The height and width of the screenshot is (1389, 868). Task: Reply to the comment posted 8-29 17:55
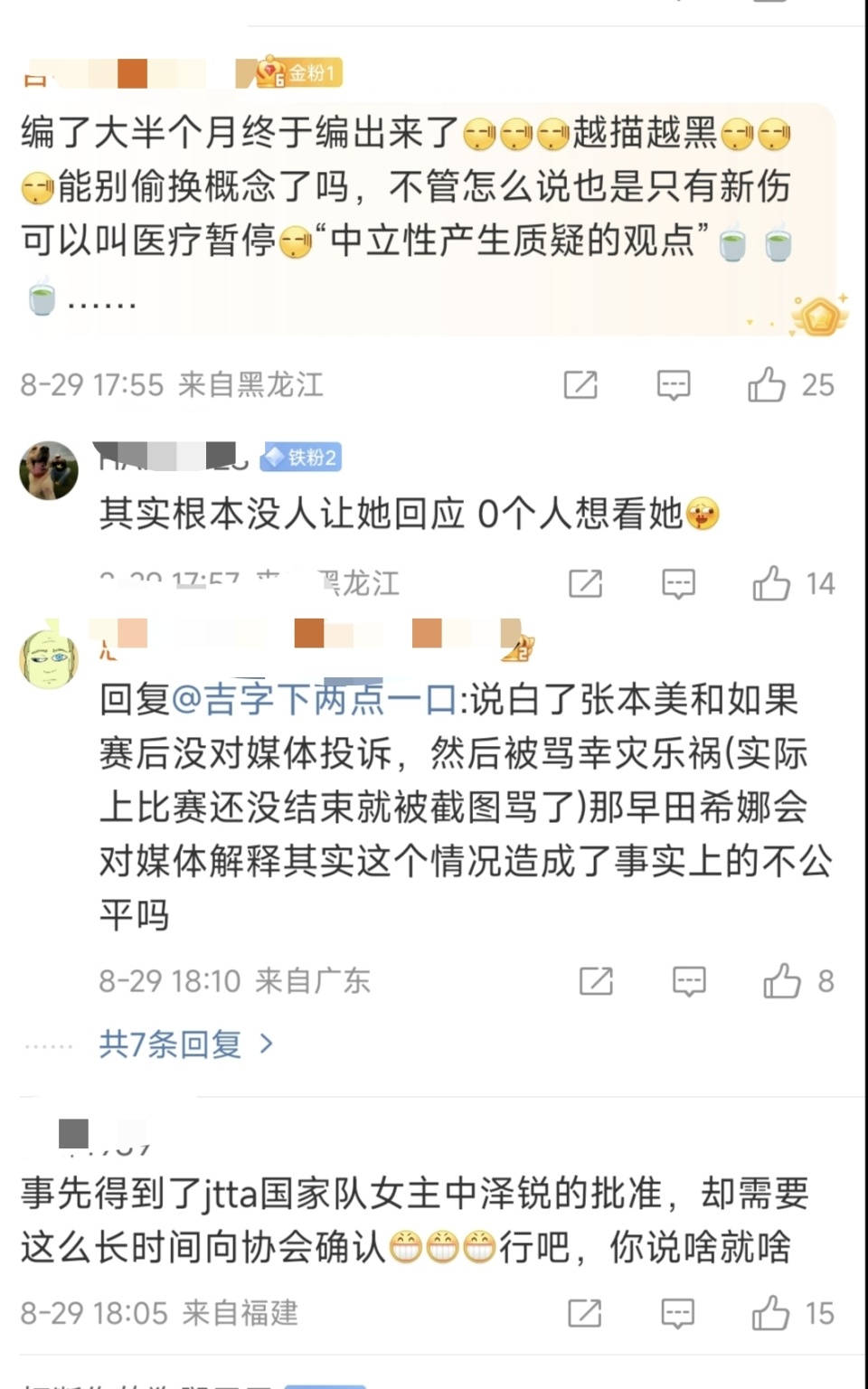(673, 384)
